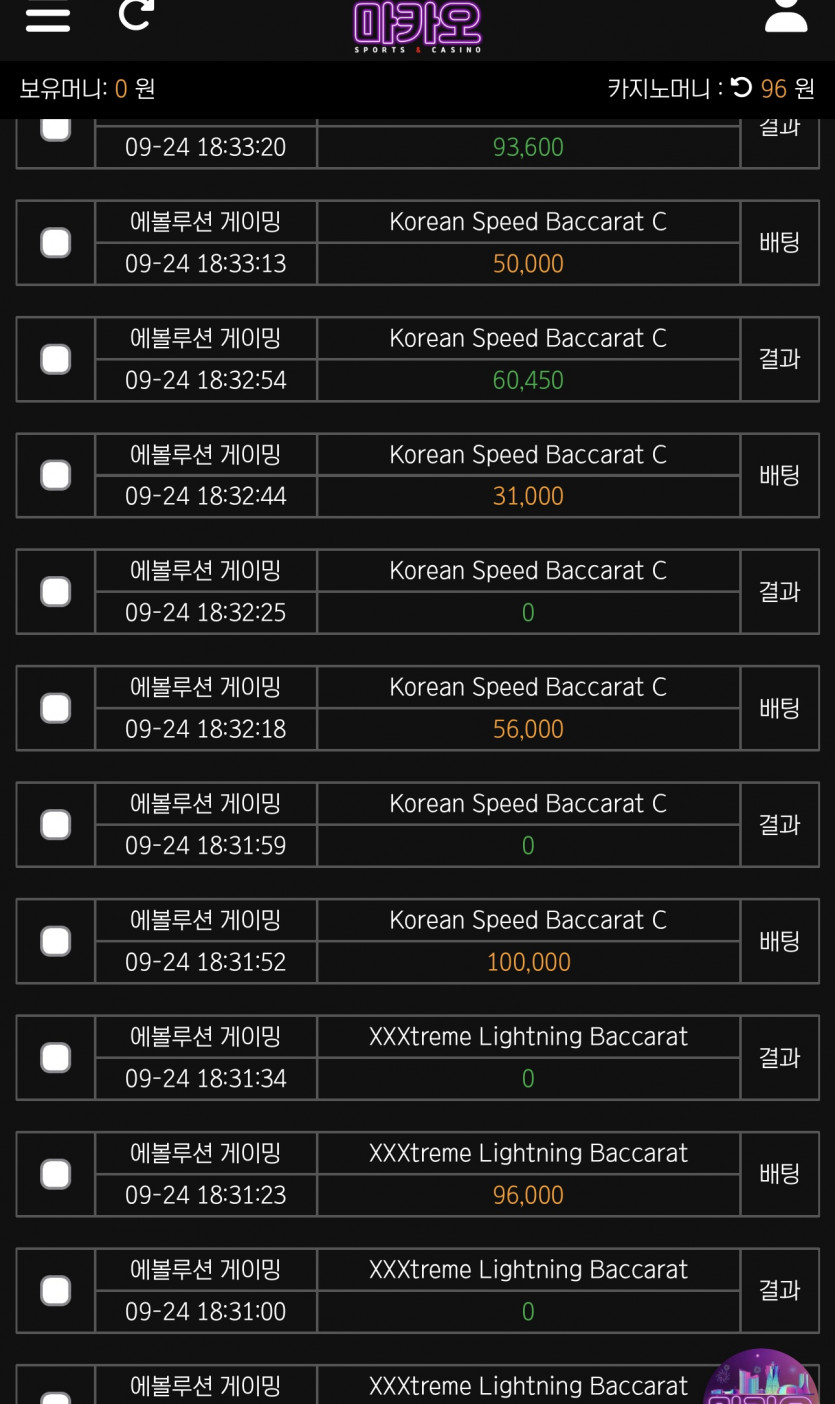Select the 18:31:59 row checkbox
This screenshot has height=1404, width=835.
point(55,825)
